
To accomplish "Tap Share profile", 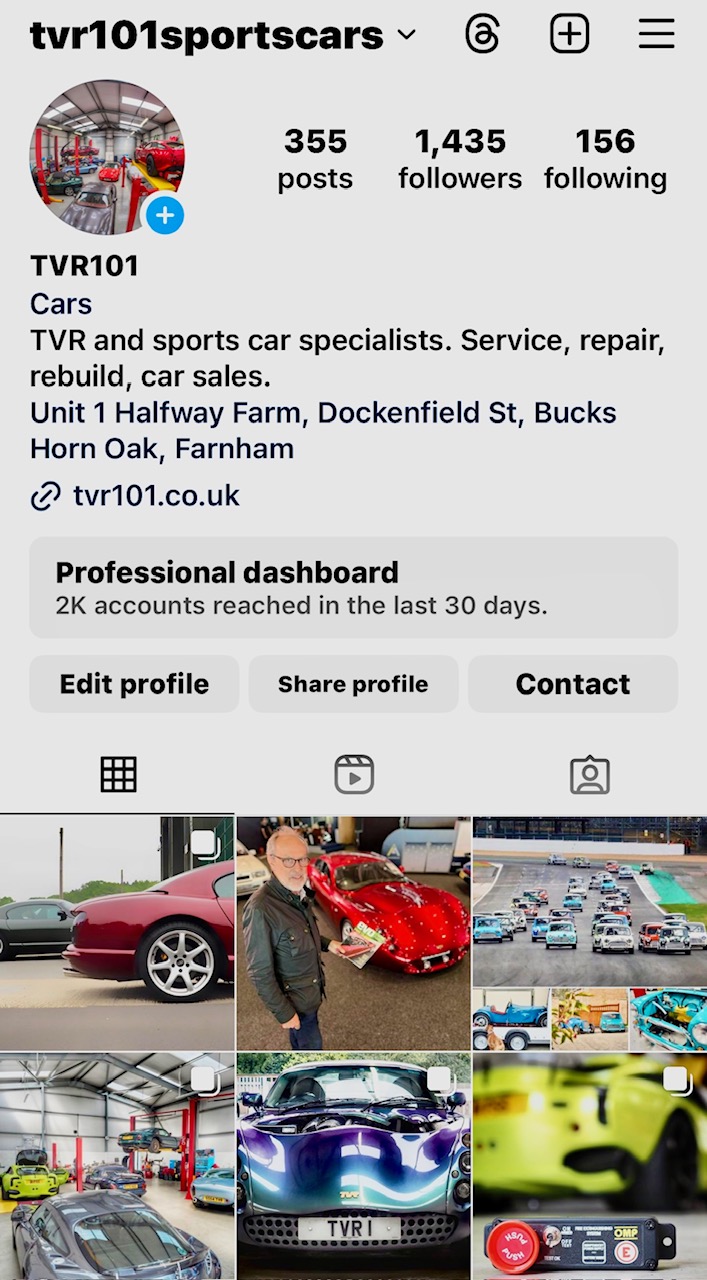I will 353,684.
